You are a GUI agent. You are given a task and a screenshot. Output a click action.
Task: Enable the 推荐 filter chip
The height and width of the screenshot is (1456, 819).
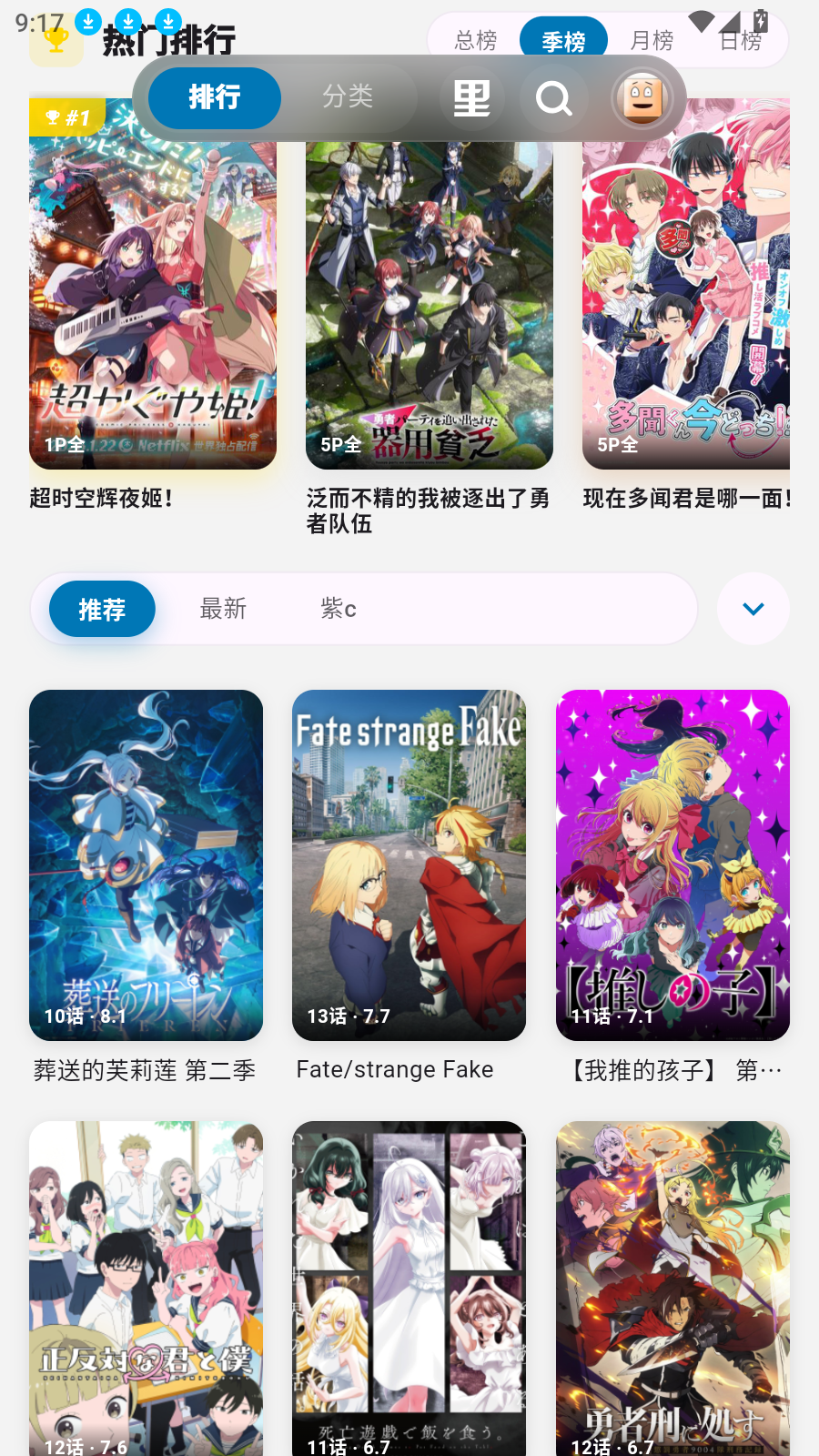coord(101,609)
